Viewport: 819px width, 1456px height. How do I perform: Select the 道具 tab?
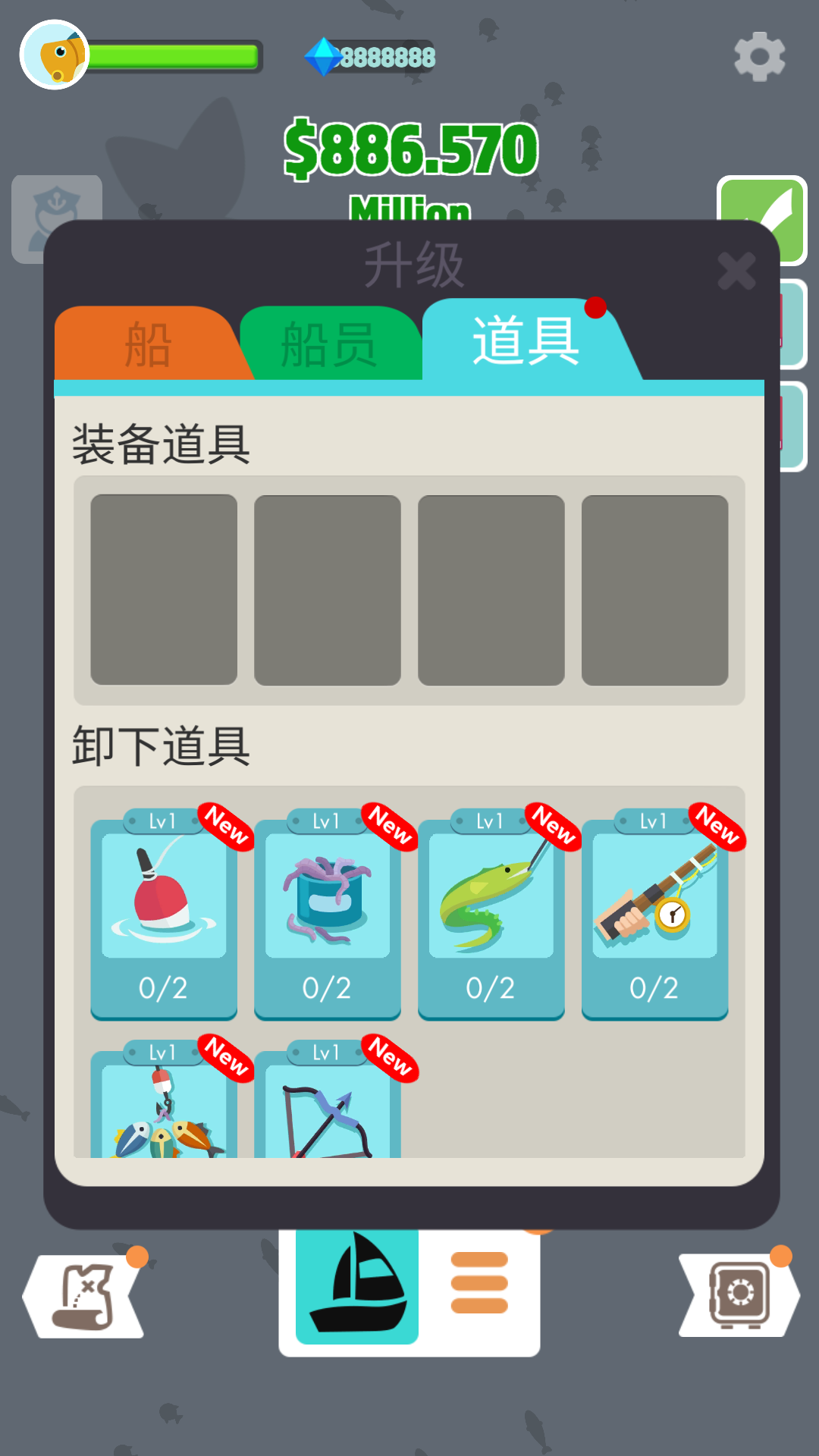pos(526,341)
